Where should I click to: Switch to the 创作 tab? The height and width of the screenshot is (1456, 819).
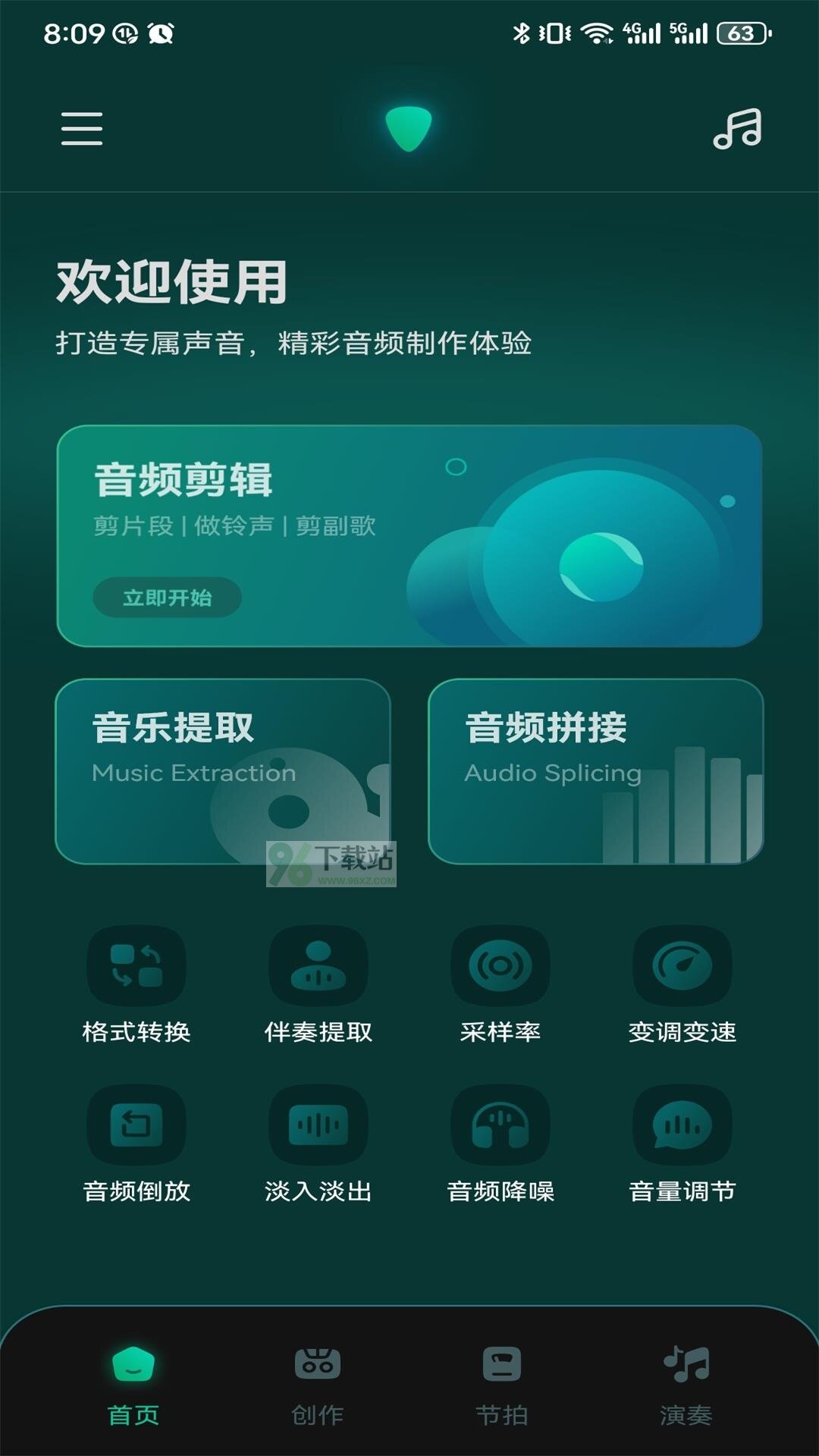point(318,1386)
